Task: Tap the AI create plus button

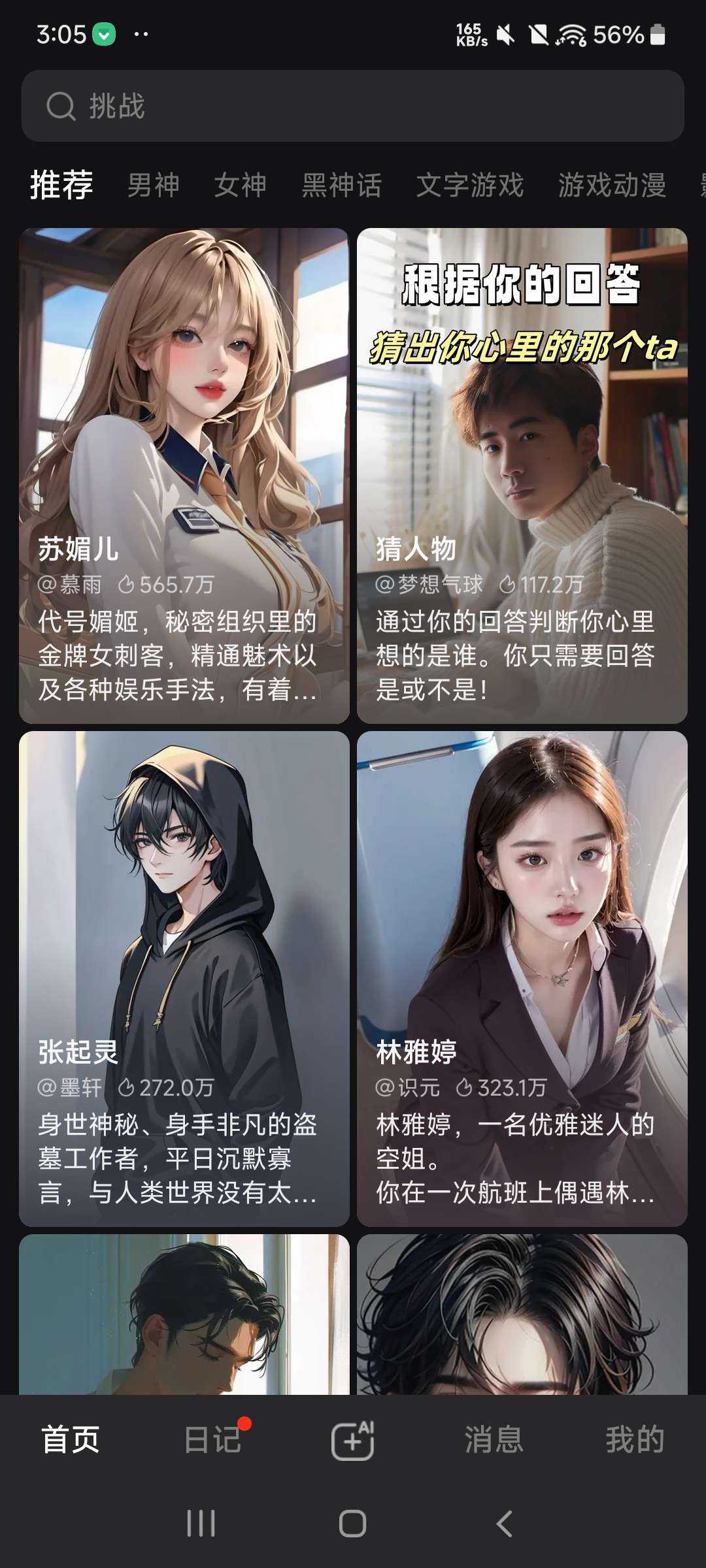Action: (x=353, y=1440)
